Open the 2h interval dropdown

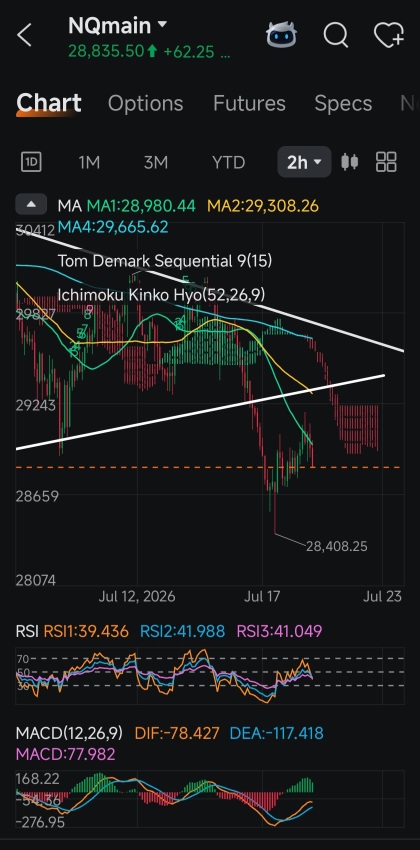pyautogui.click(x=304, y=162)
